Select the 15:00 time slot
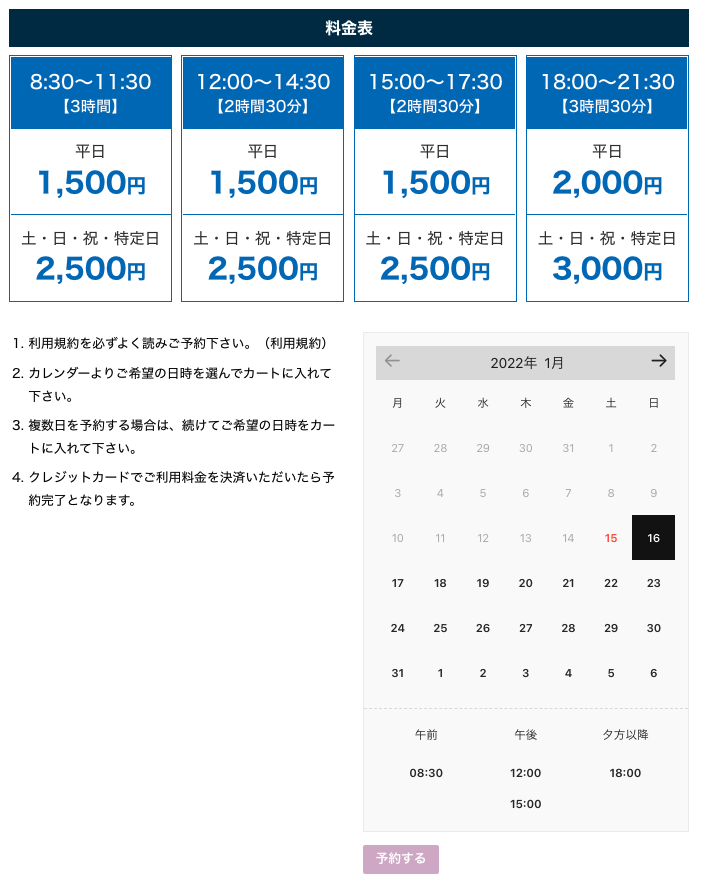The width and height of the screenshot is (704, 894). pyautogui.click(x=525, y=804)
